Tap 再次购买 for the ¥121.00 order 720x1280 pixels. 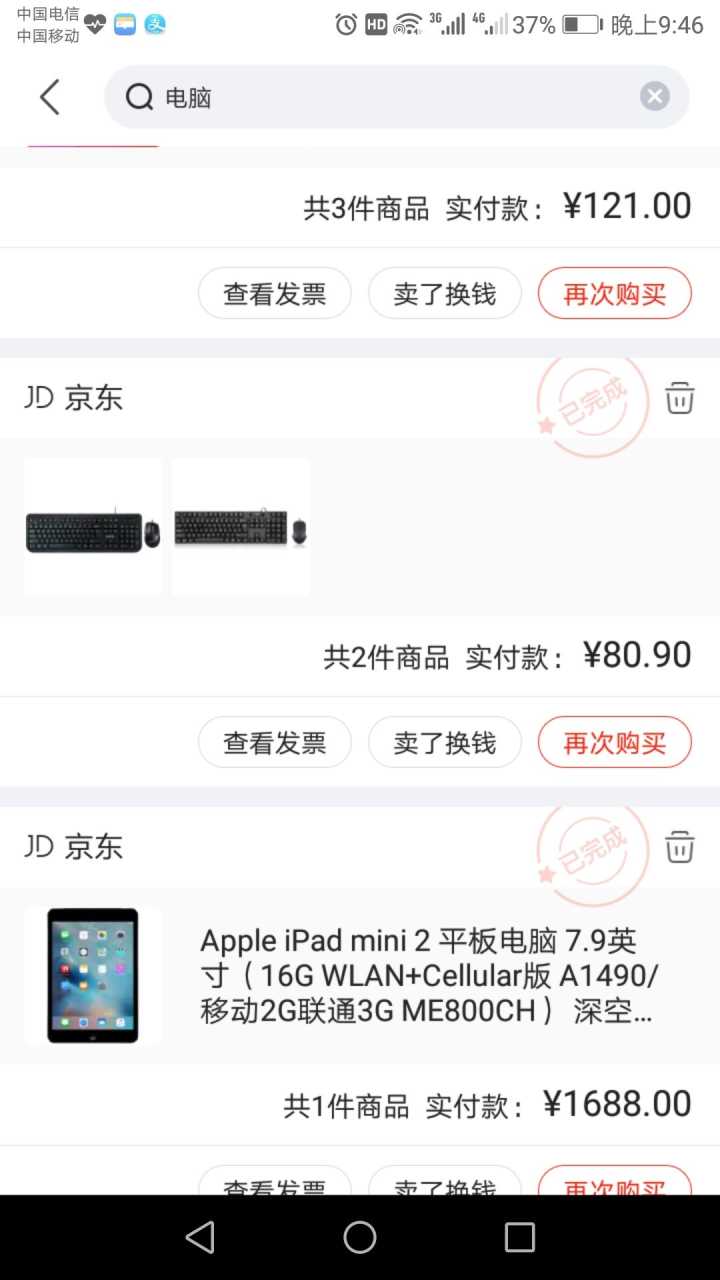click(614, 294)
